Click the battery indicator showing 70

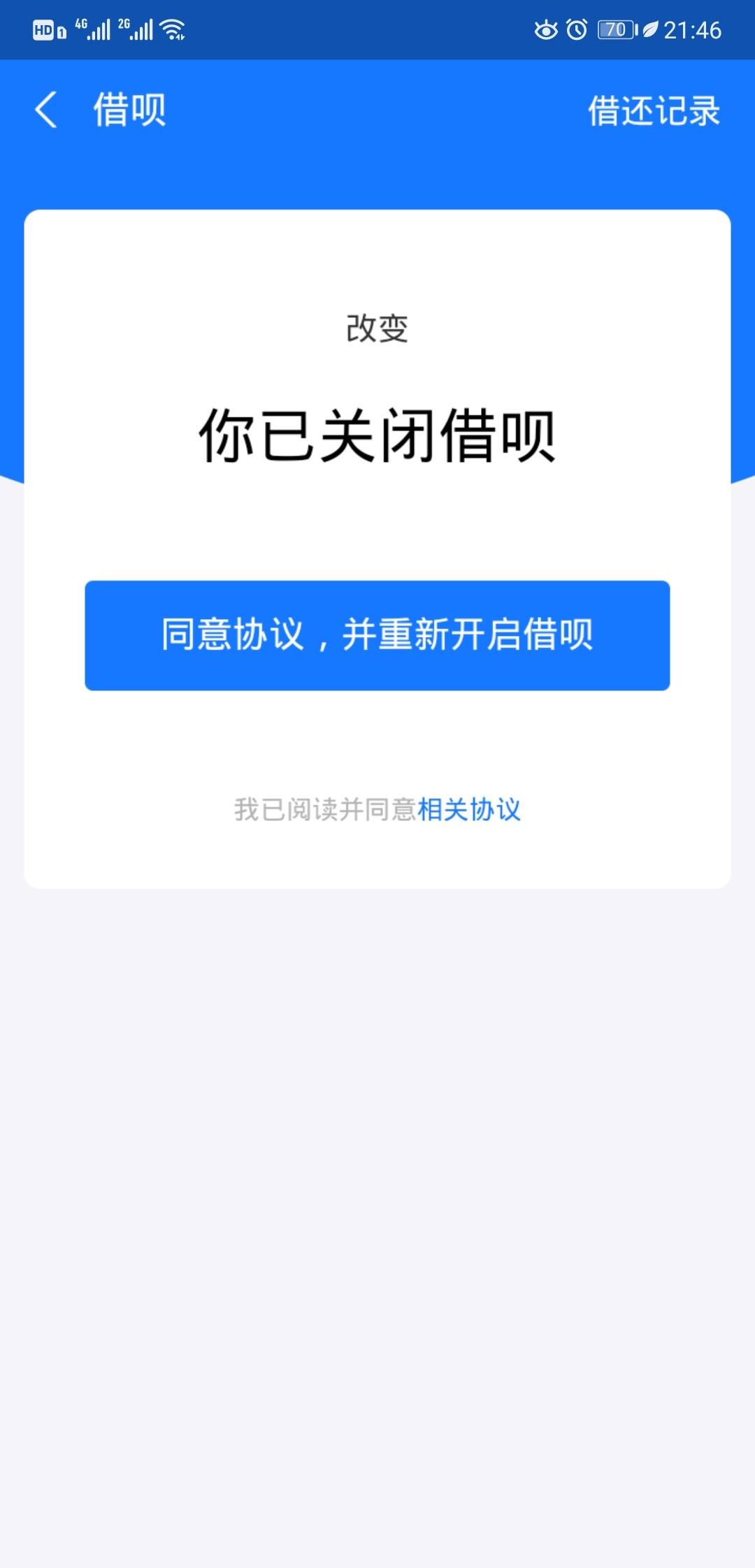[x=614, y=29]
